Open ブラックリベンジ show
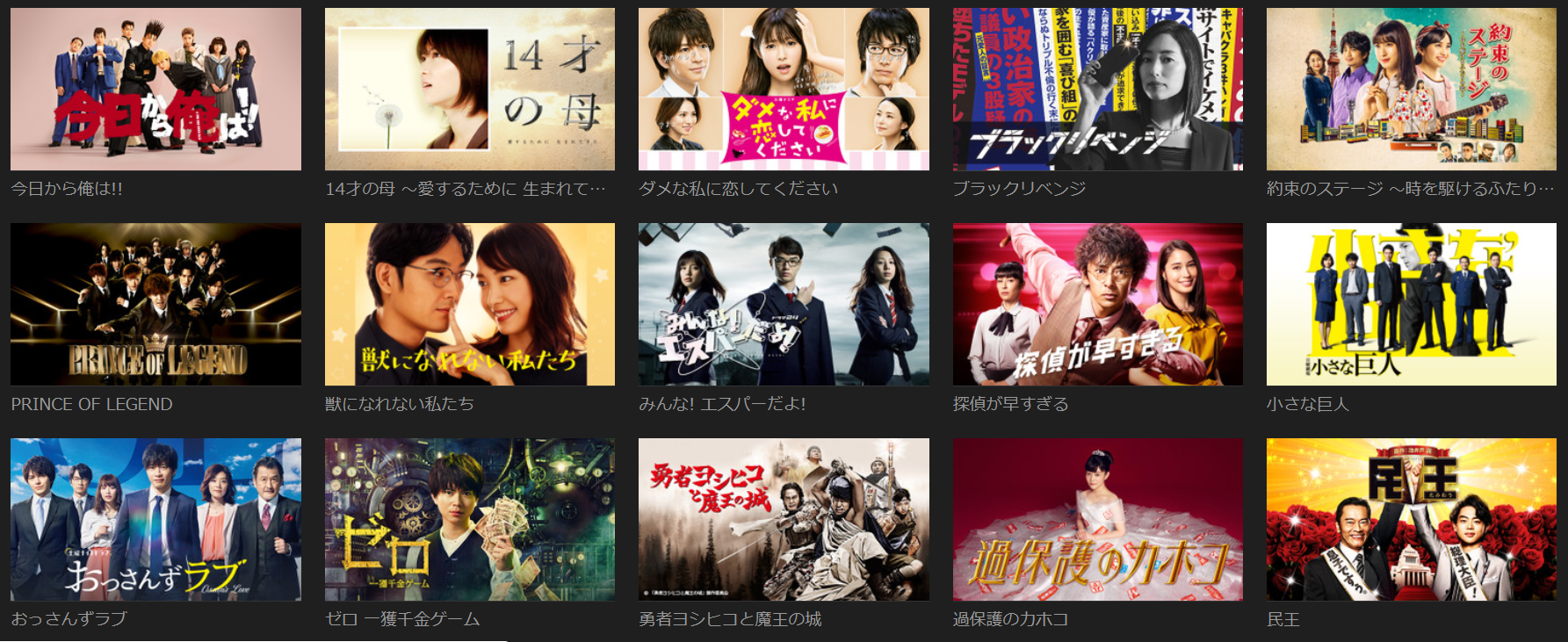The width and height of the screenshot is (1568, 642). click(x=1097, y=90)
